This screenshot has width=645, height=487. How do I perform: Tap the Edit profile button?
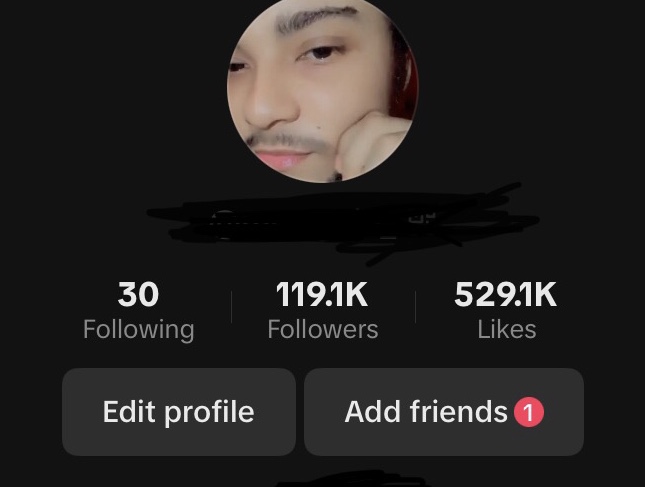click(179, 412)
